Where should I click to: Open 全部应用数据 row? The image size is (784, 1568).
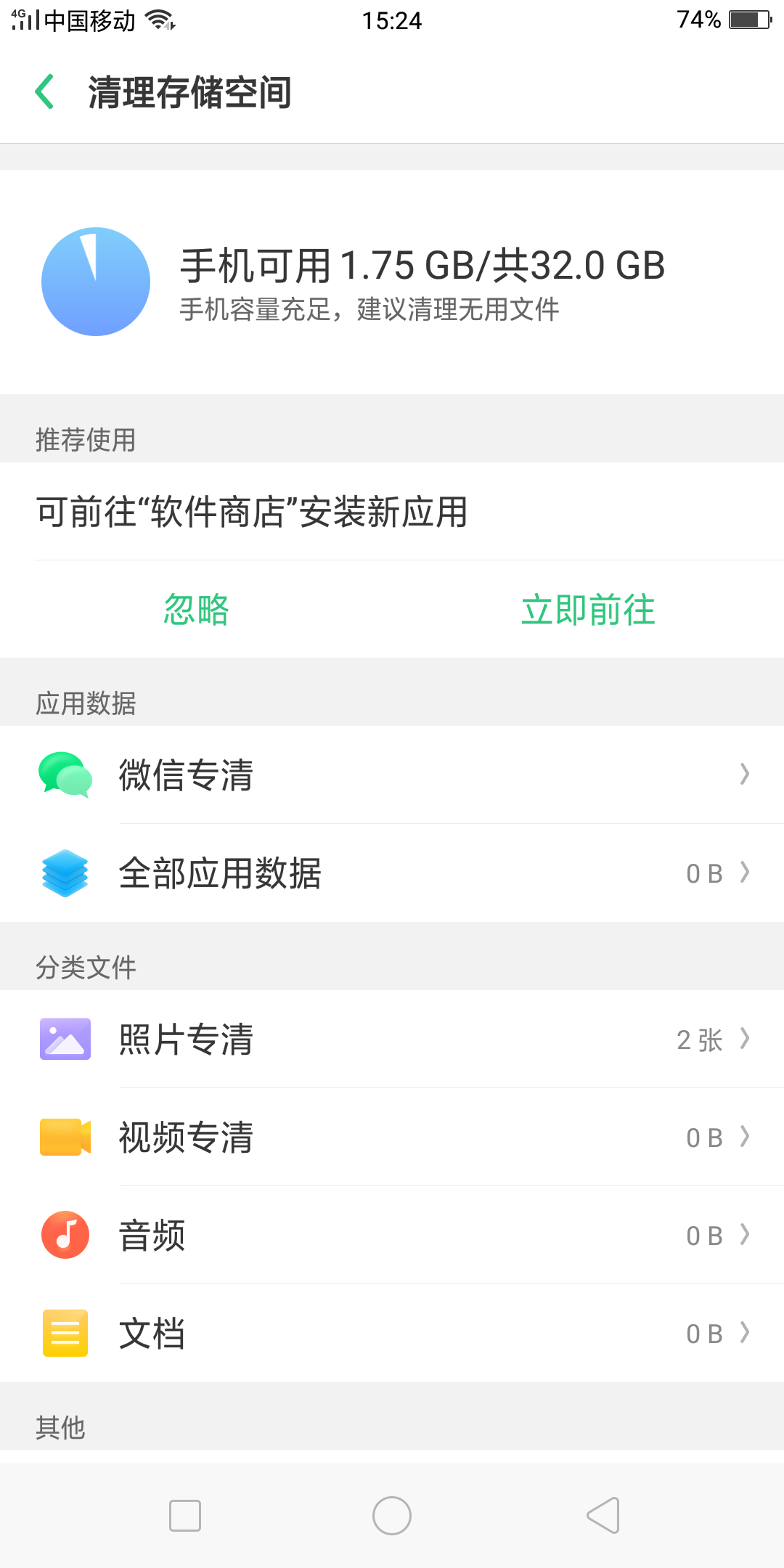tap(392, 873)
